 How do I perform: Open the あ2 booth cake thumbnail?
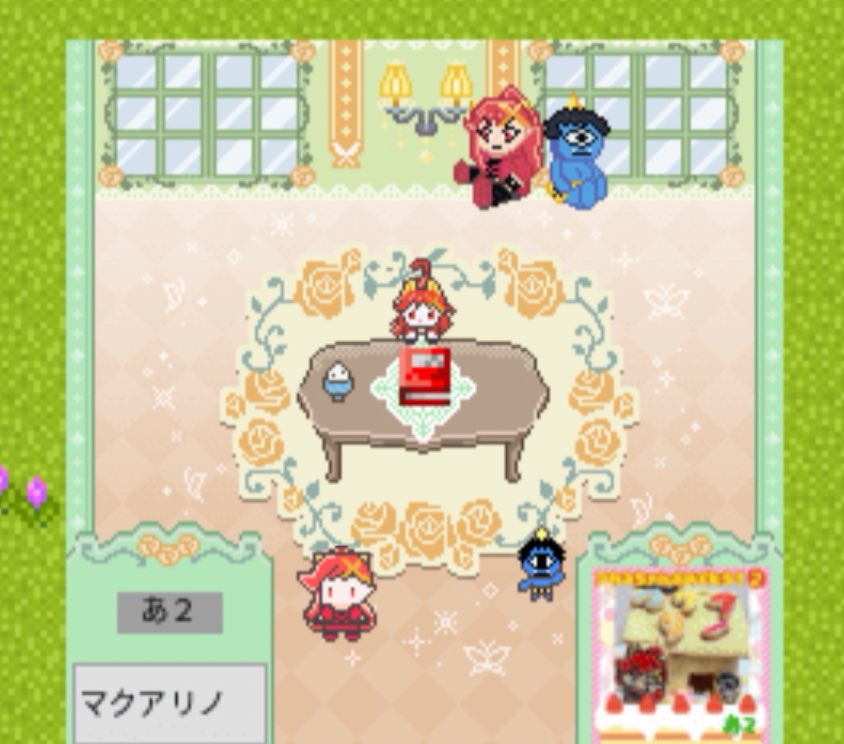675,652
